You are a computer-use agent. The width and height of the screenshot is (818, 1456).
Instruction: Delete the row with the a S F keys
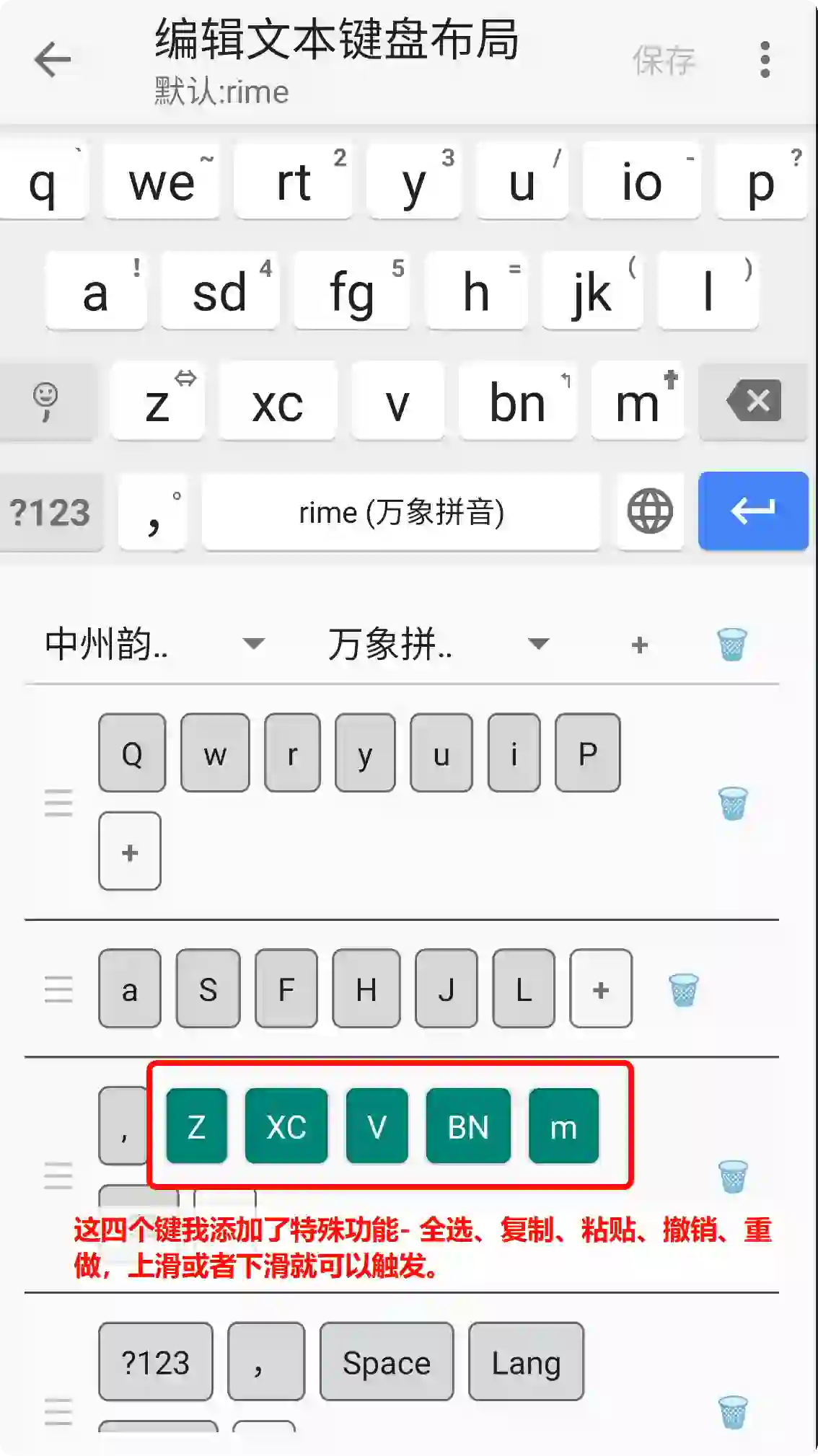pos(683,989)
